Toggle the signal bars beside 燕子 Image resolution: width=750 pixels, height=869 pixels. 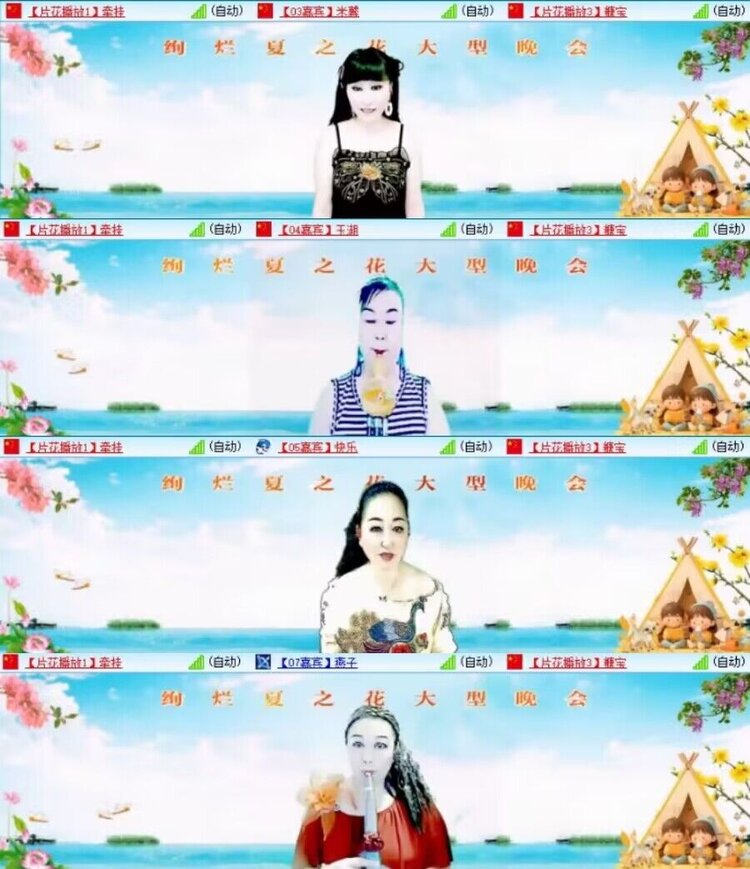pyautogui.click(x=448, y=662)
